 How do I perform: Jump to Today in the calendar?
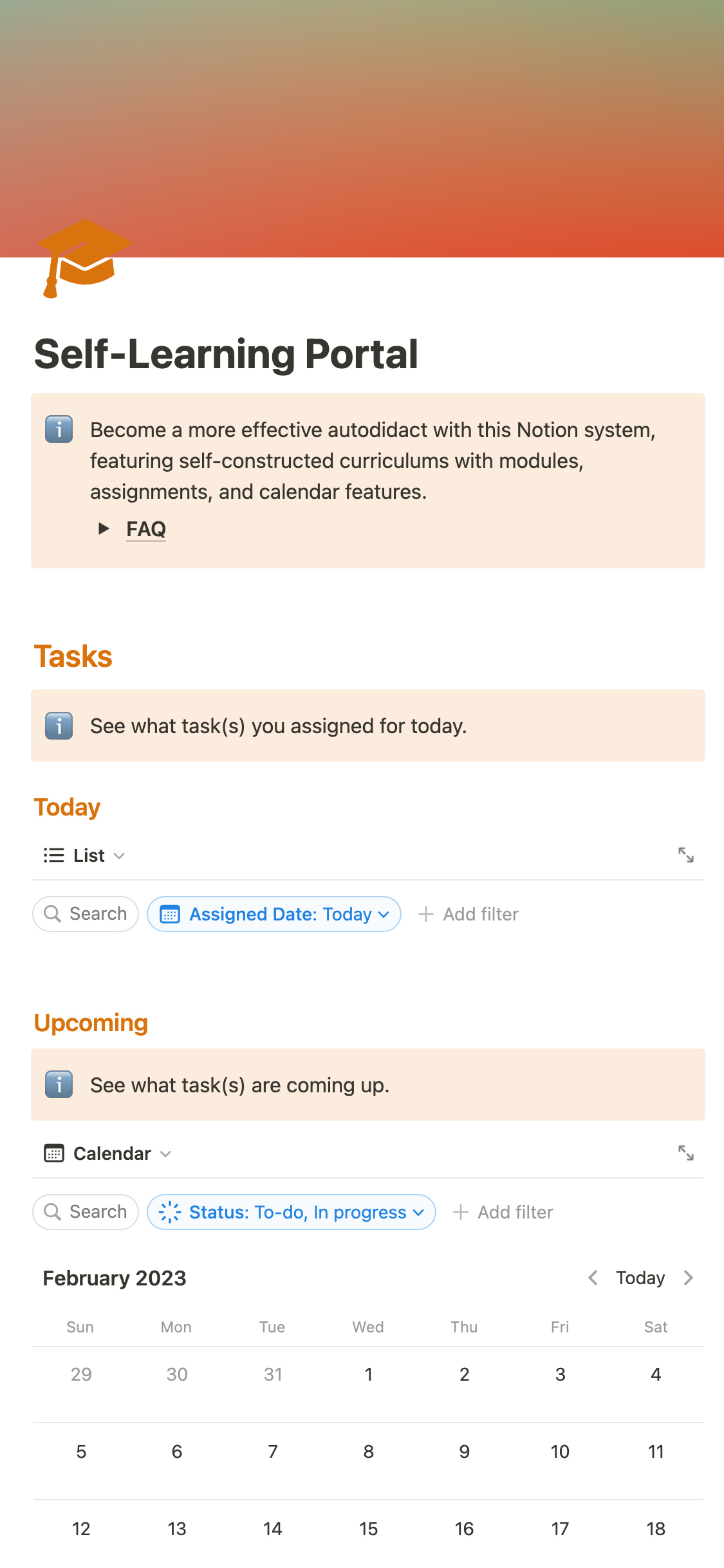[640, 1278]
